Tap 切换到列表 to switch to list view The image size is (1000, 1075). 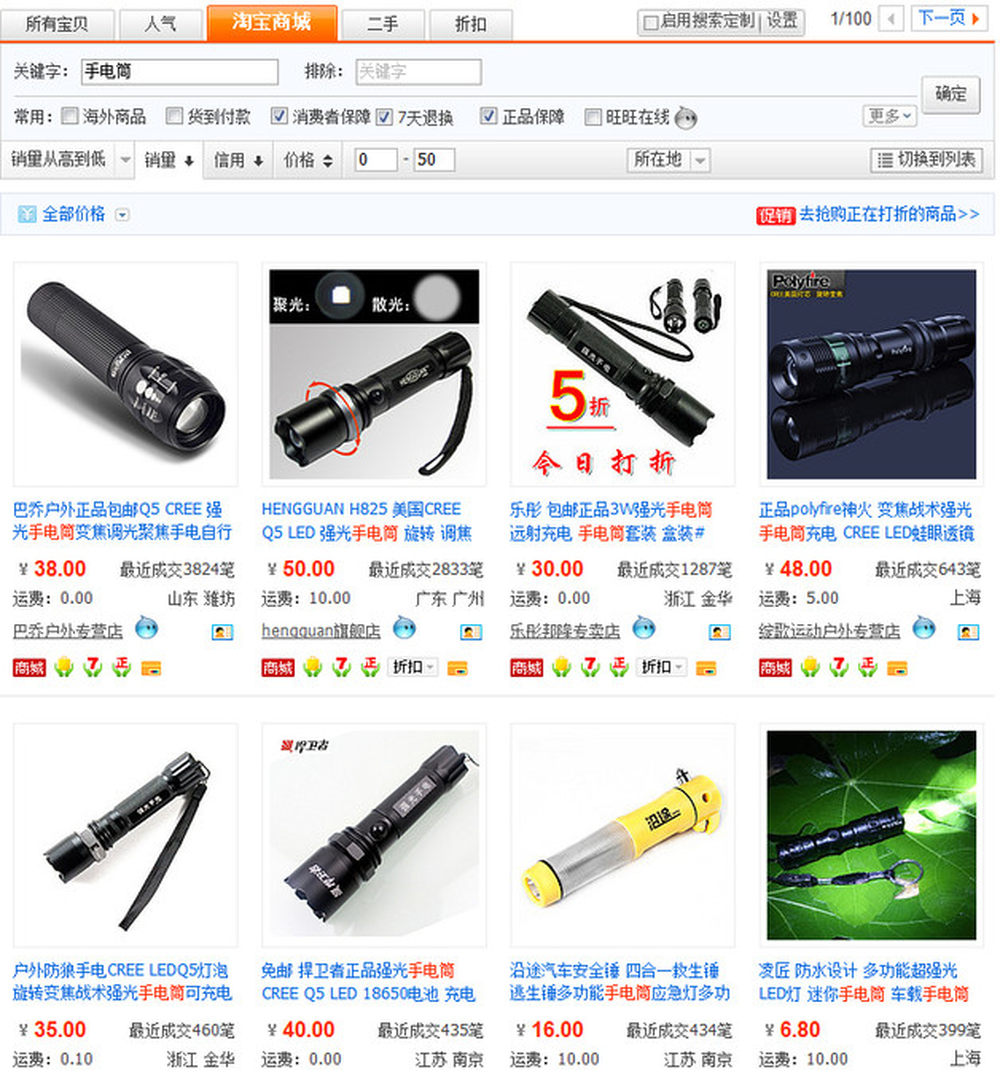(927, 159)
